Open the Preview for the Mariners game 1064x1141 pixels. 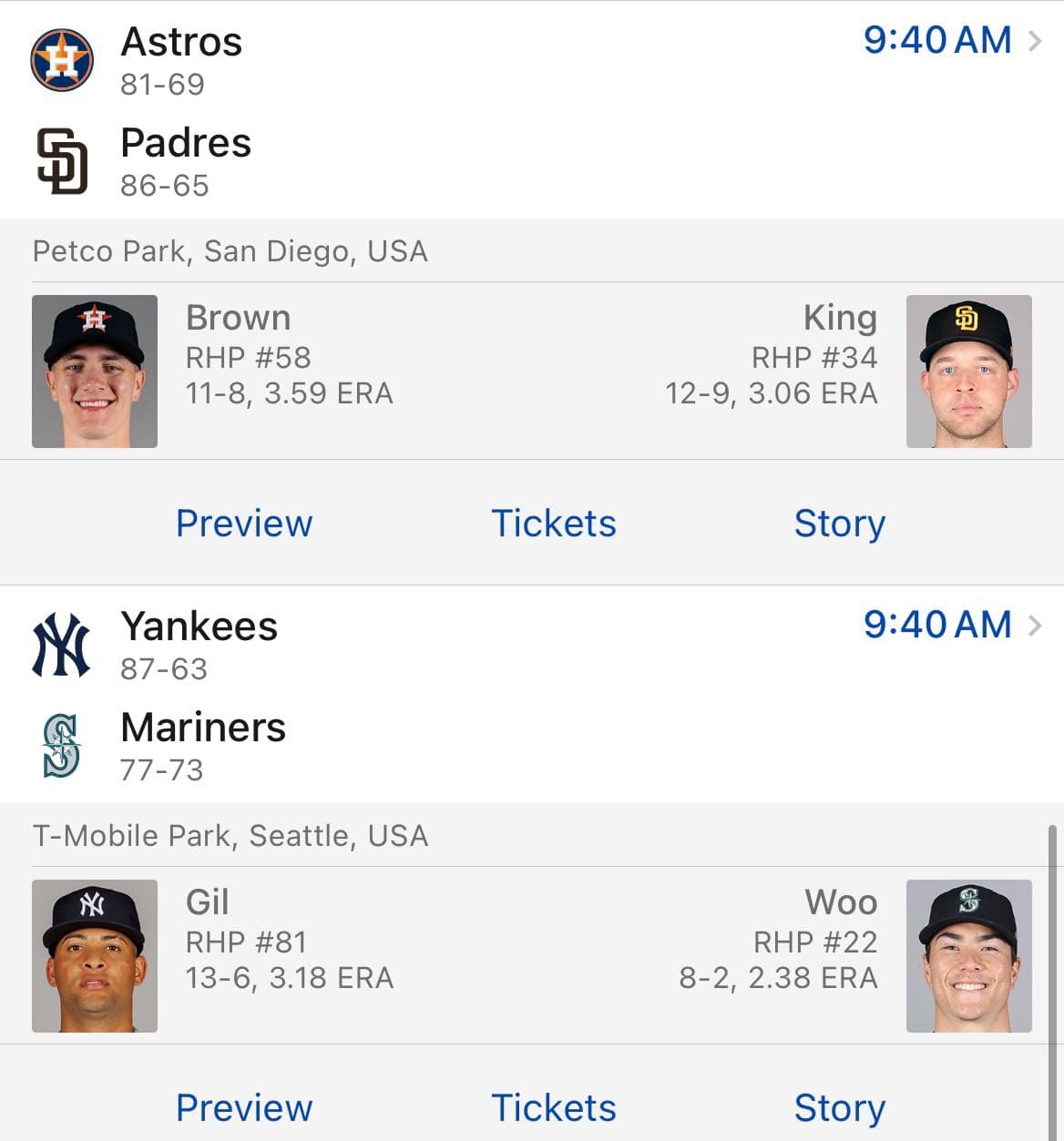pos(243,1108)
